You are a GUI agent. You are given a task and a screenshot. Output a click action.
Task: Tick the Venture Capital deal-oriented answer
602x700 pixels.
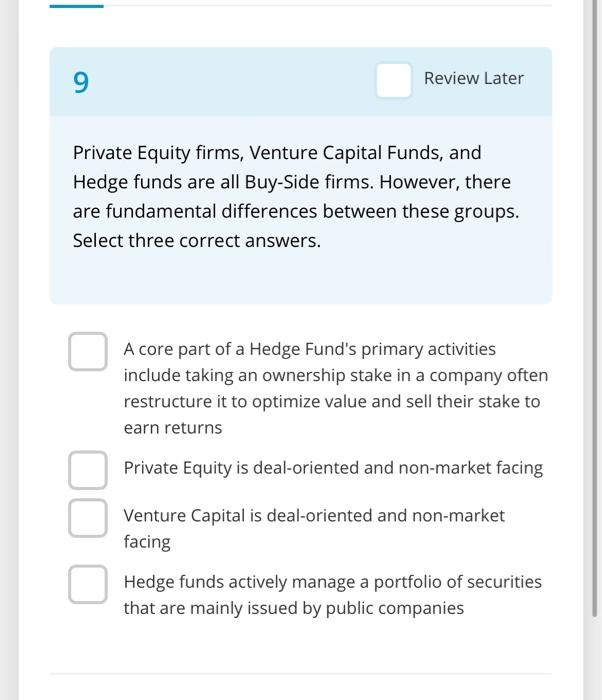pos(88,517)
